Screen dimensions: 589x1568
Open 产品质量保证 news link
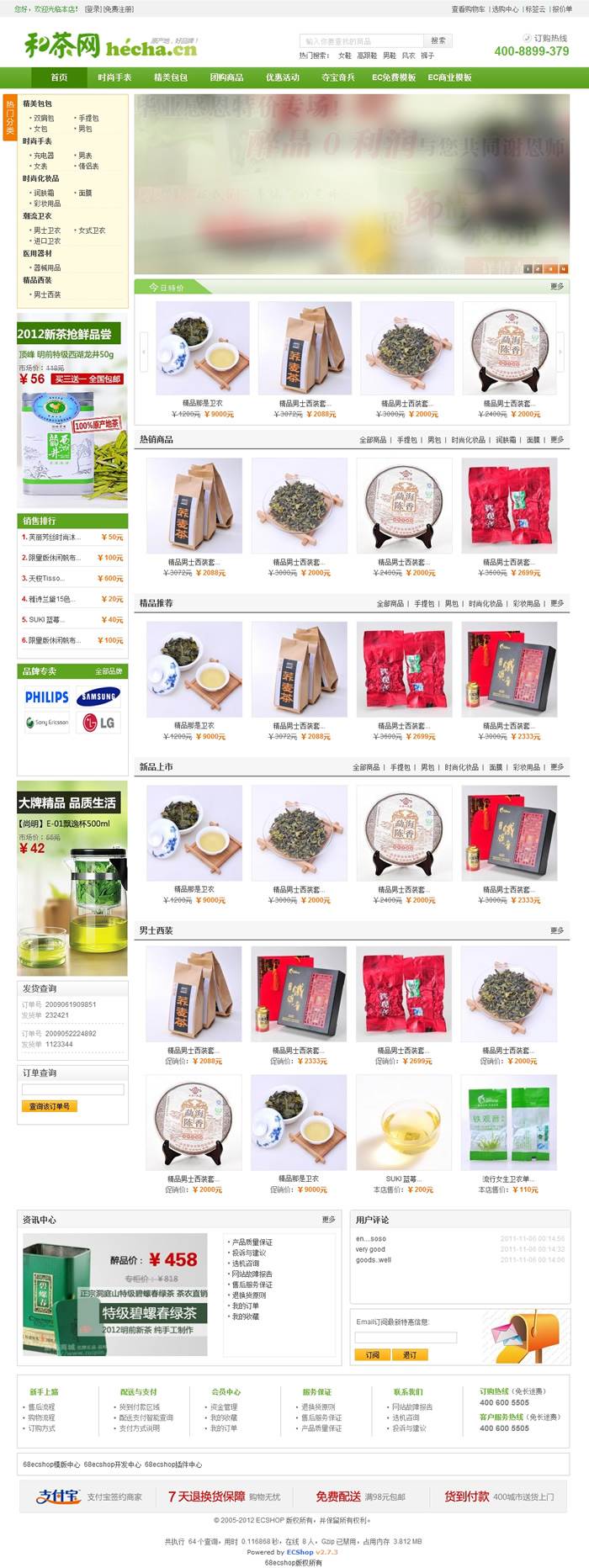pyautogui.click(x=252, y=1242)
